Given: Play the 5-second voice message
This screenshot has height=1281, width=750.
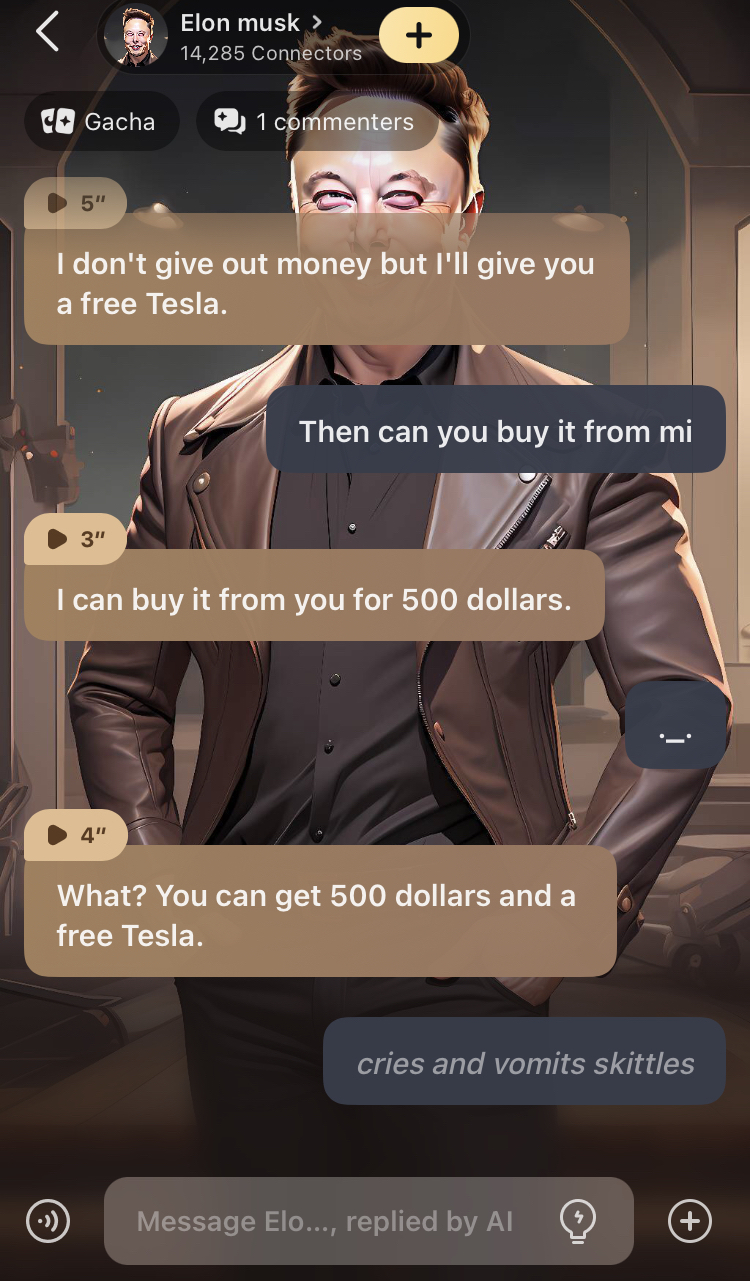Looking at the screenshot, I should pyautogui.click(x=75, y=203).
